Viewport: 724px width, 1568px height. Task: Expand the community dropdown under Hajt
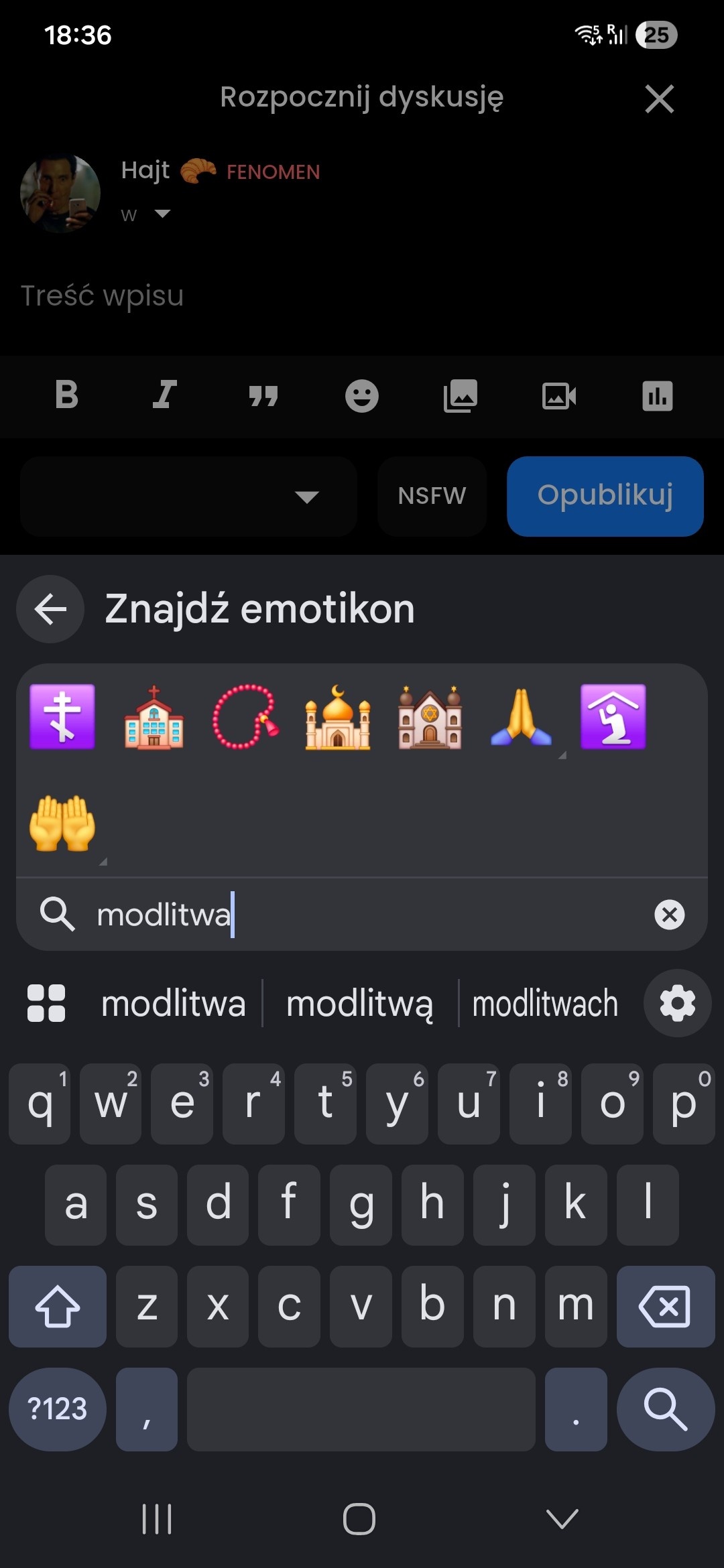click(x=162, y=214)
